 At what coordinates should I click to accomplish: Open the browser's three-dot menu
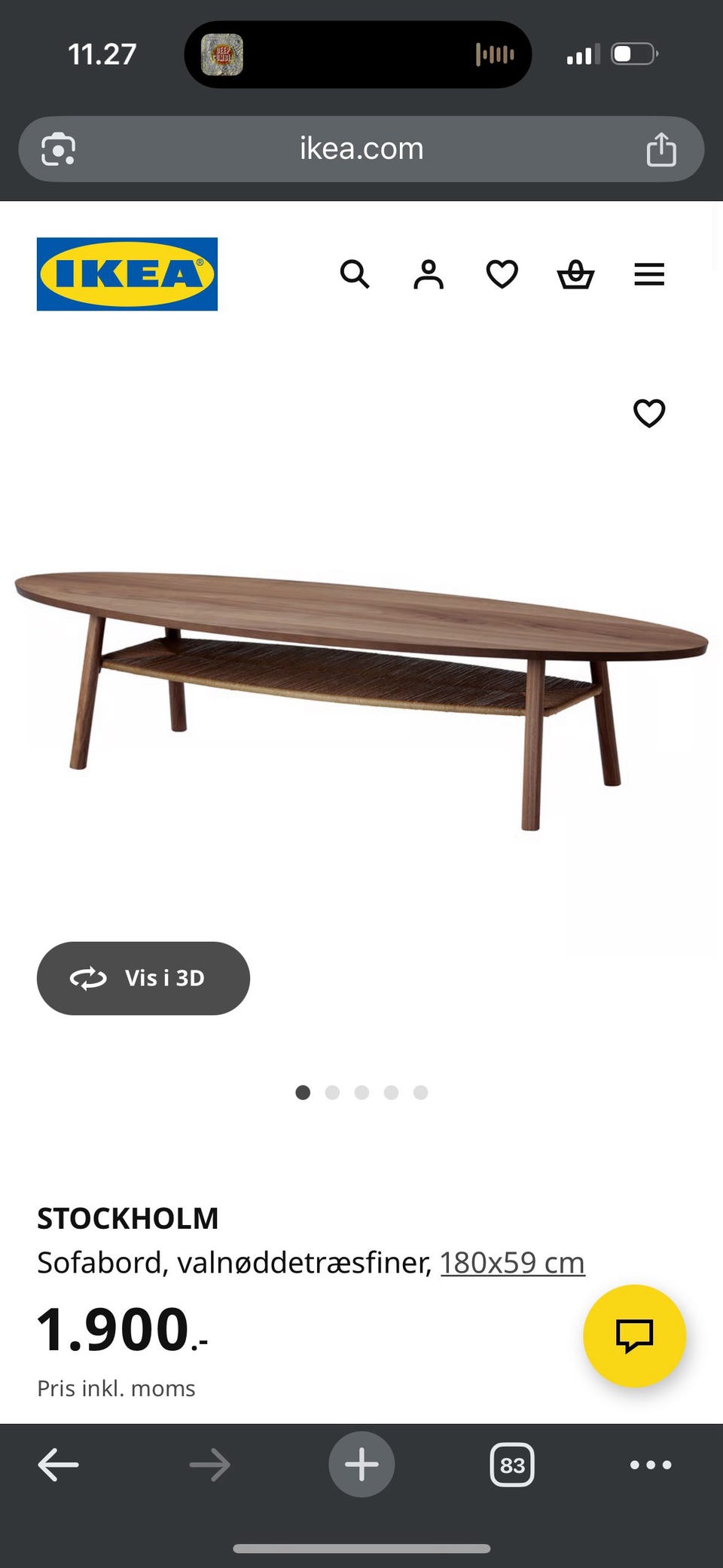coord(651,1465)
